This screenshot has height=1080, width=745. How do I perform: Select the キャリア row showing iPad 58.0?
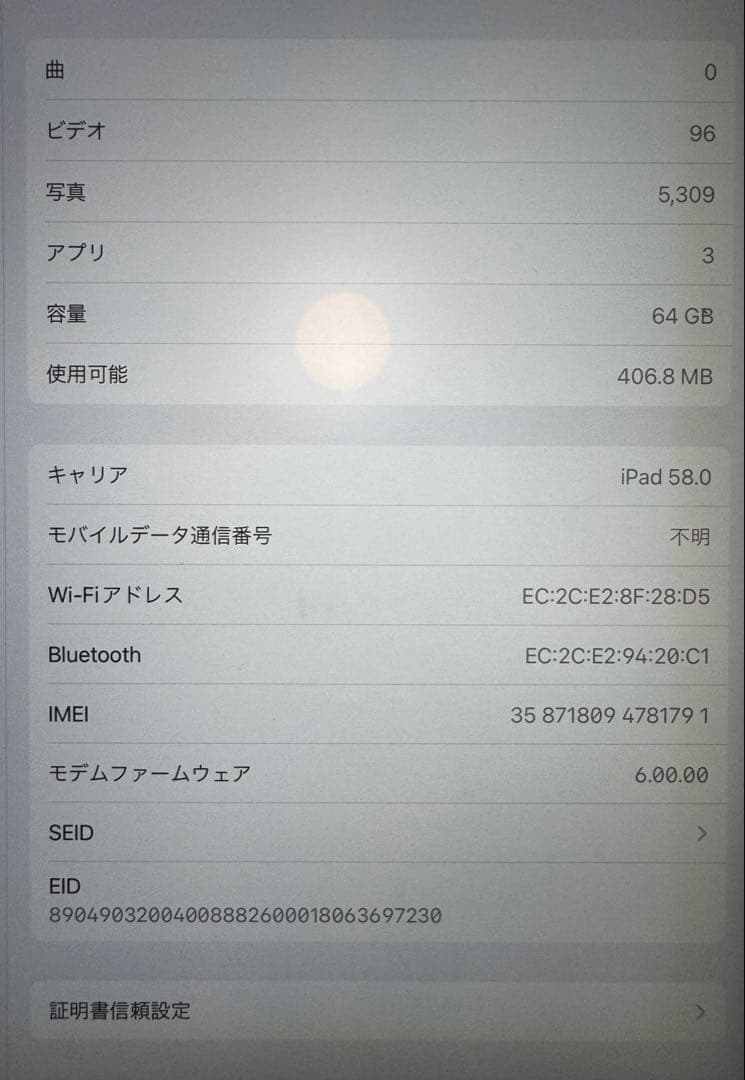pos(372,477)
